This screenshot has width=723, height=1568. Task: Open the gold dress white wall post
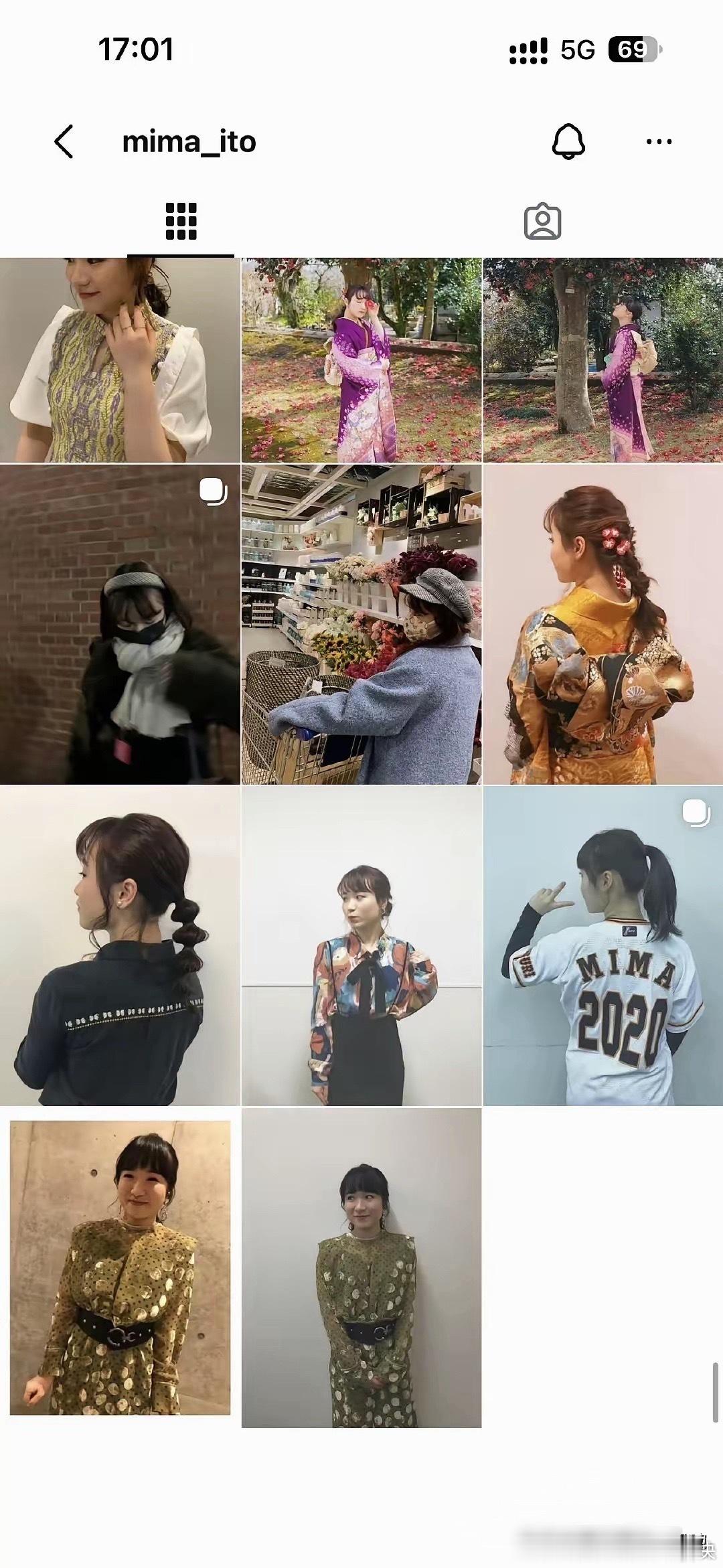[x=361, y=1268]
